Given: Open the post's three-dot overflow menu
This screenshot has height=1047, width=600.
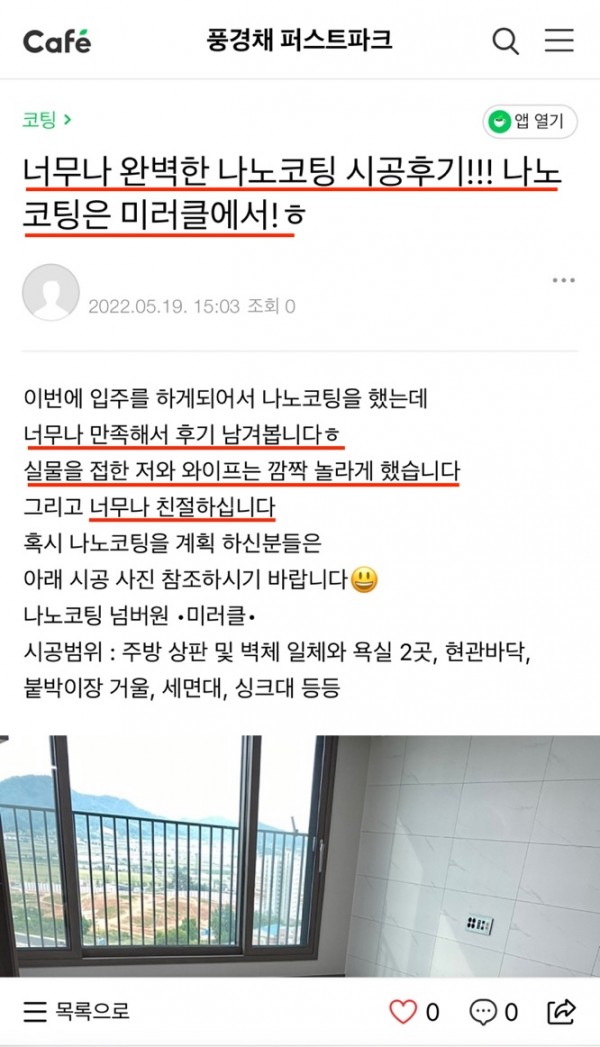Looking at the screenshot, I should pyautogui.click(x=563, y=281).
